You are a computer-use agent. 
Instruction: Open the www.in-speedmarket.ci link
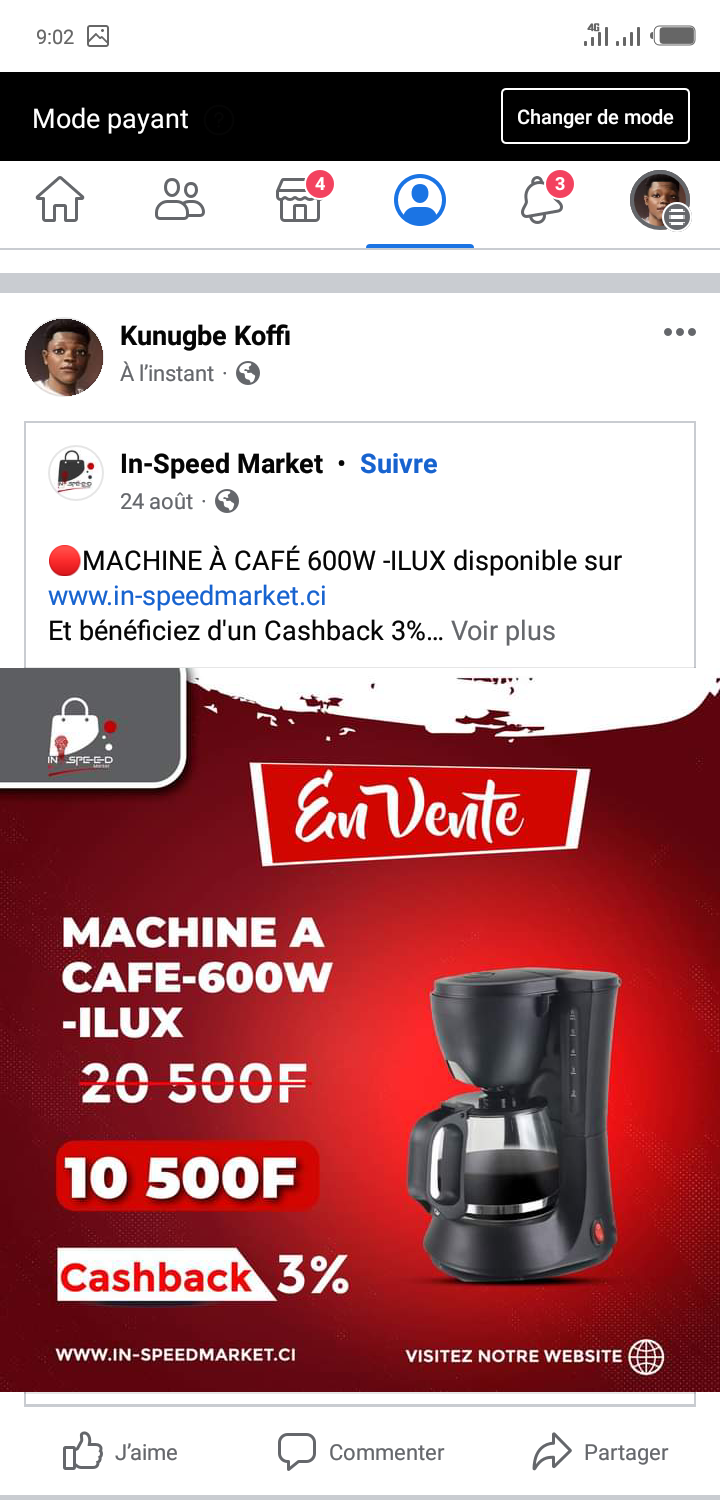point(187,597)
